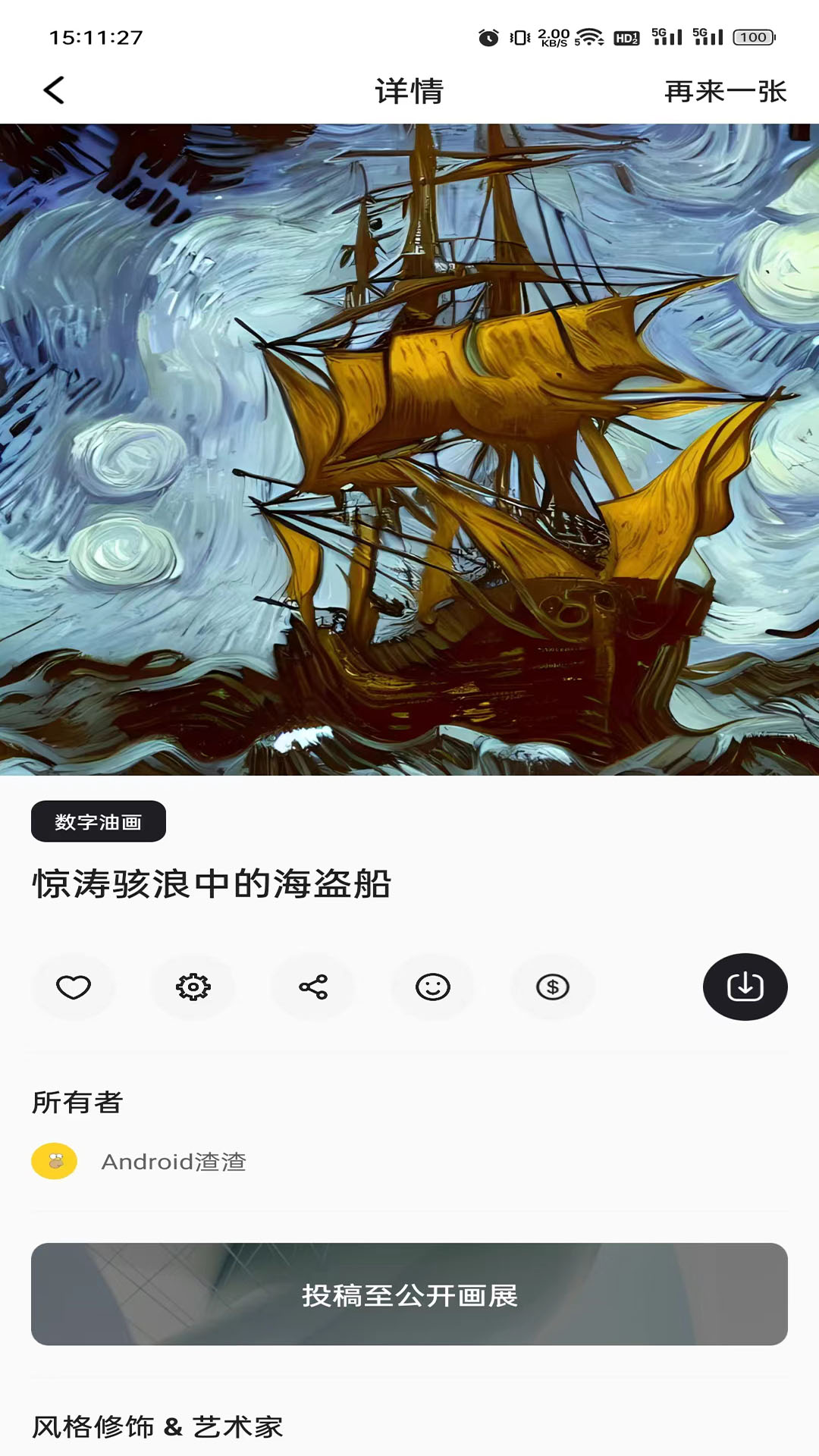
Task: Open owner Android渣渣's profile
Action: (173, 1162)
